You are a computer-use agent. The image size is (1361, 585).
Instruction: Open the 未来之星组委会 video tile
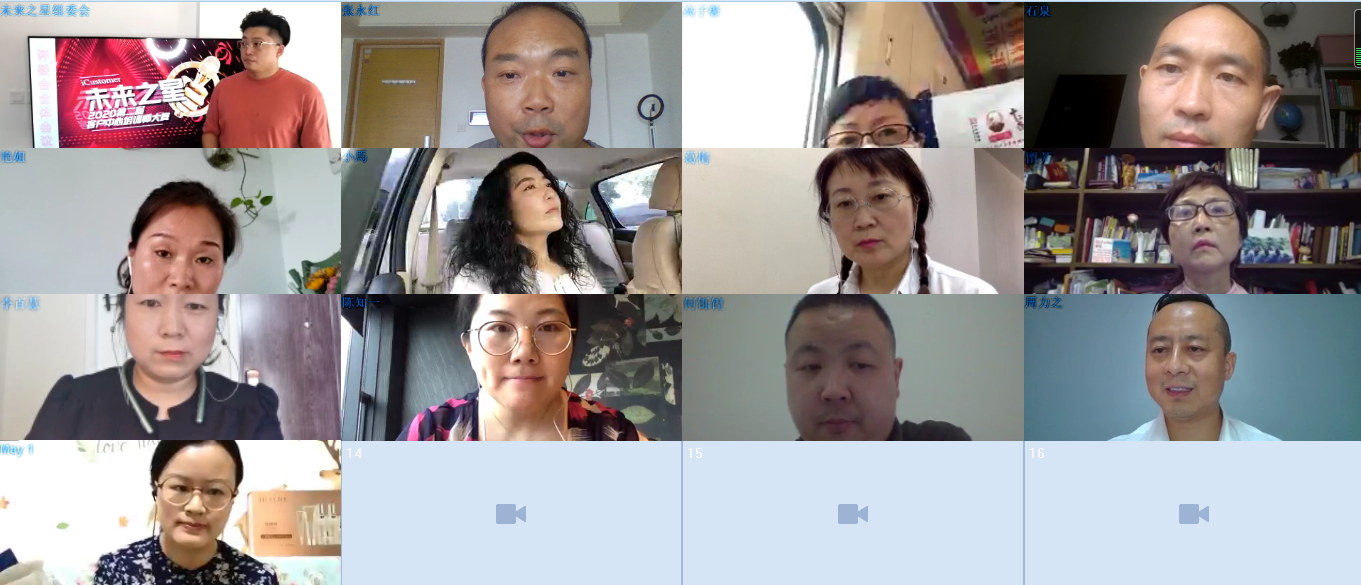170,75
